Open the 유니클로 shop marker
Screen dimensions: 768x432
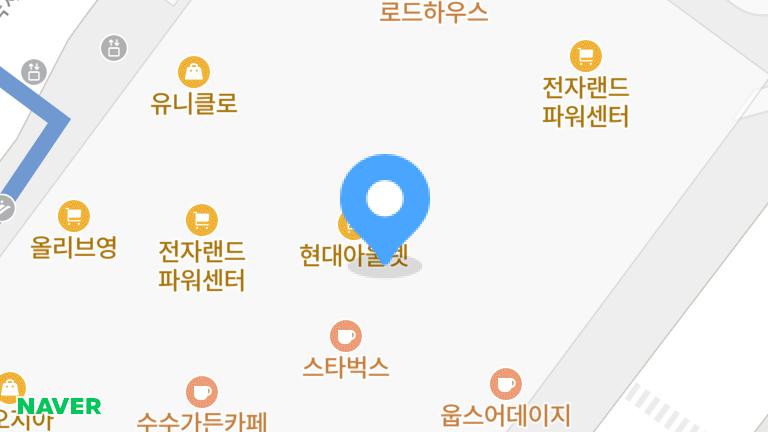click(x=194, y=72)
